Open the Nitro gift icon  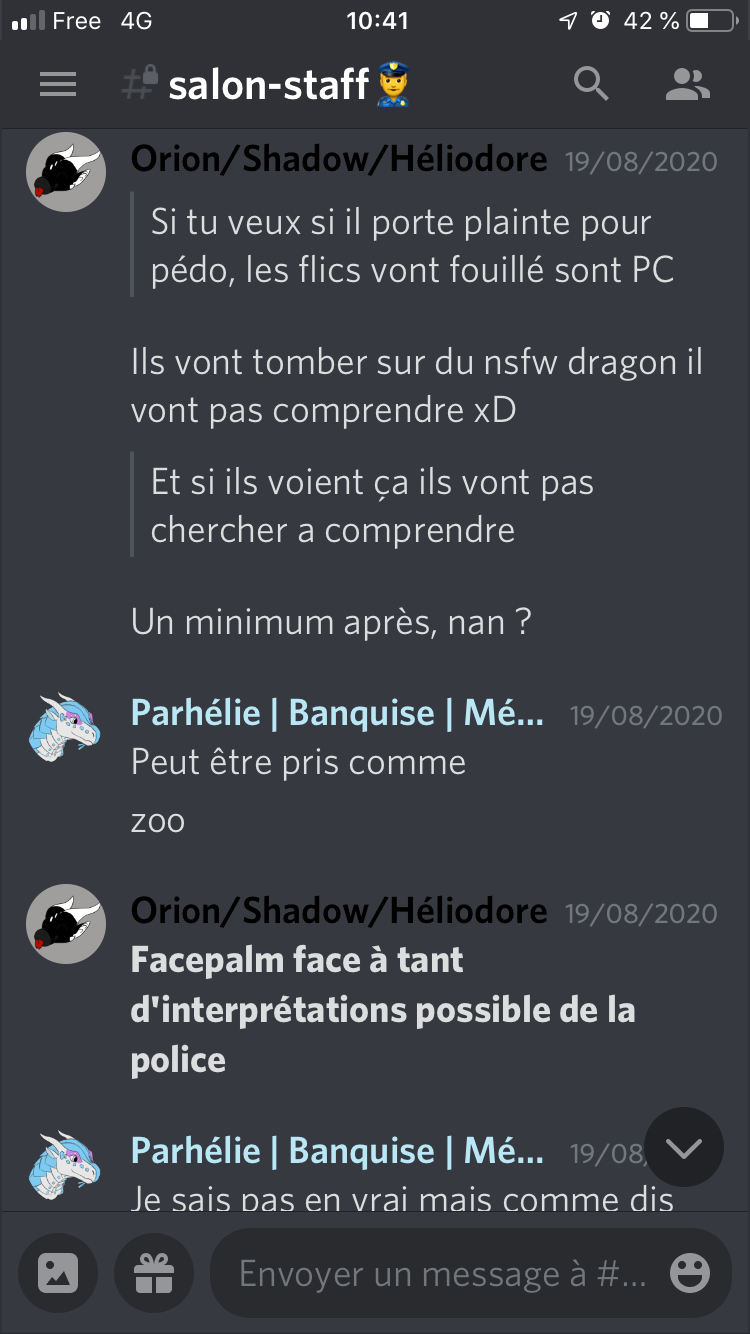point(153,1273)
